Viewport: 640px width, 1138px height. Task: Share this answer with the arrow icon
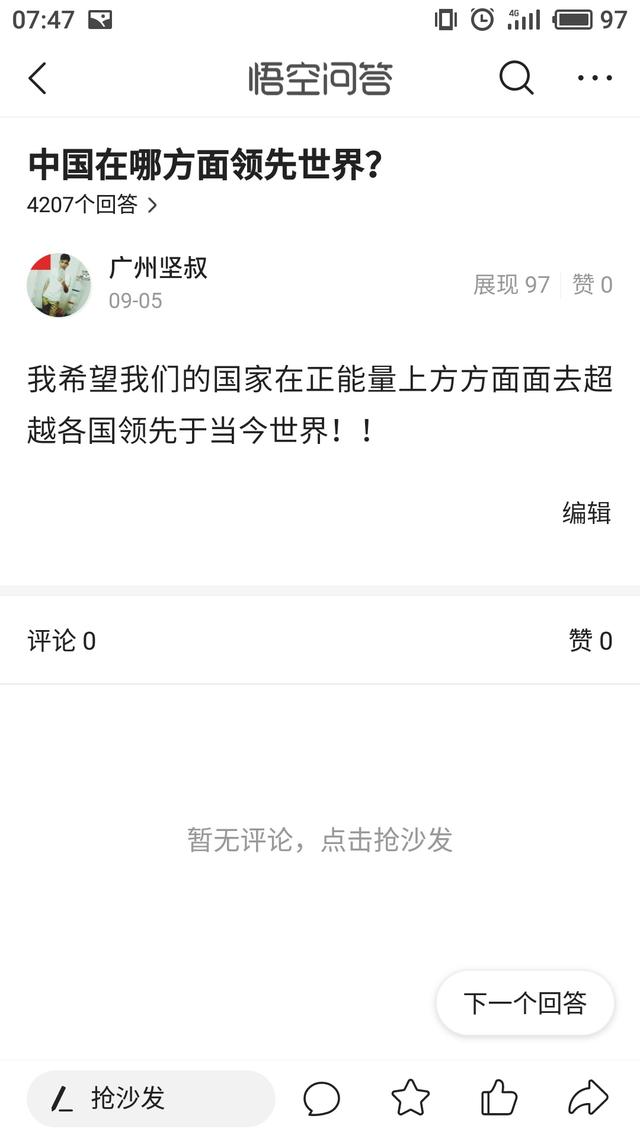(588, 1099)
